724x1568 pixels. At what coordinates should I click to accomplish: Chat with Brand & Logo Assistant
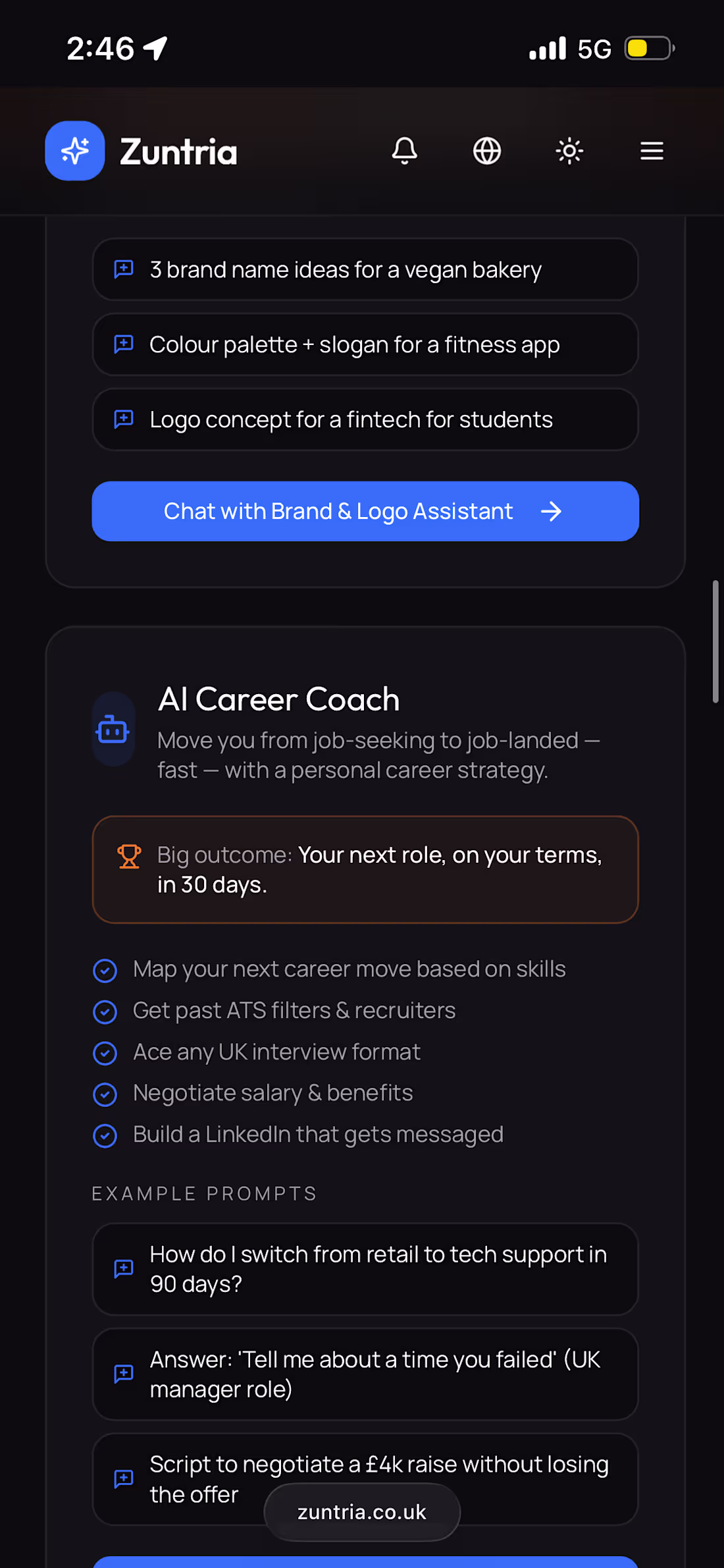pyautogui.click(x=365, y=511)
